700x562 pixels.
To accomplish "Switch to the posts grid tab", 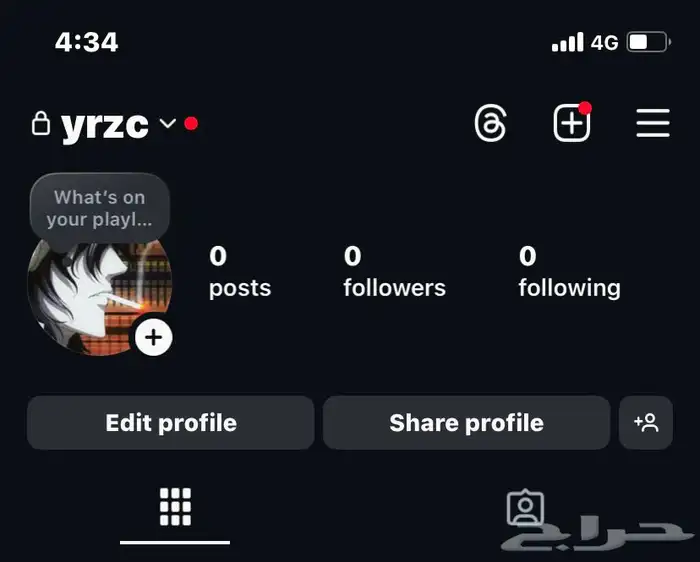I will pyautogui.click(x=175, y=508).
